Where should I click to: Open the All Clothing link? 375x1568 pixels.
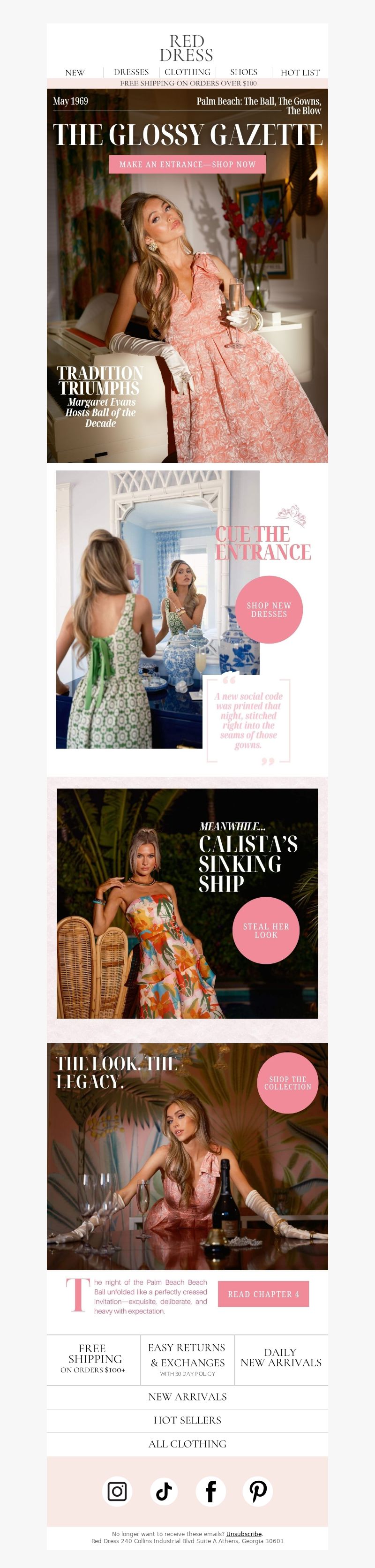click(187, 1444)
